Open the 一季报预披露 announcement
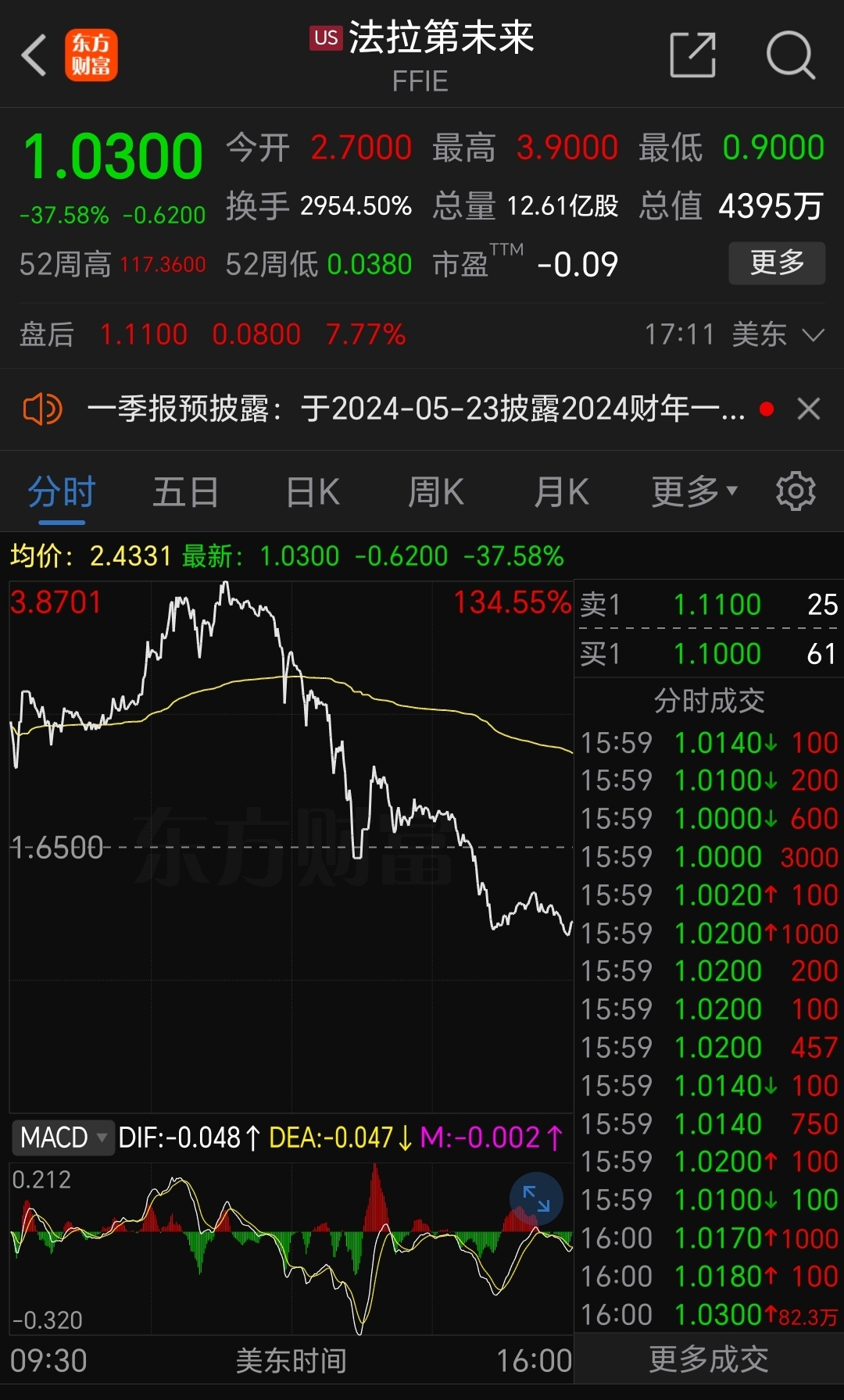Image resolution: width=844 pixels, height=1400 pixels. tap(414, 408)
